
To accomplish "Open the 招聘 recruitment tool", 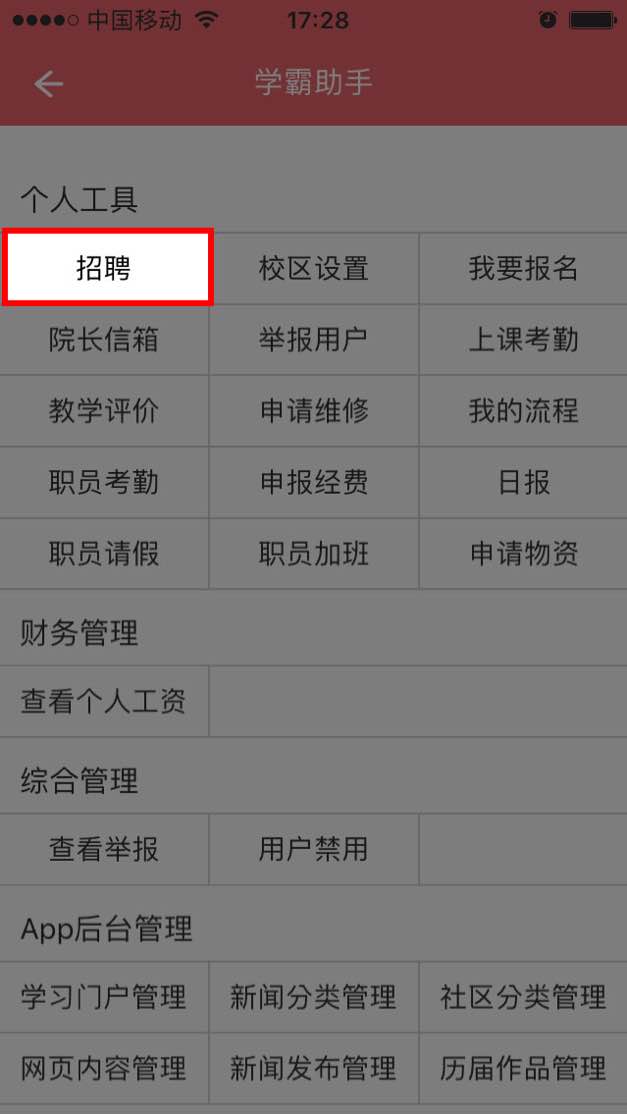I will (x=105, y=268).
